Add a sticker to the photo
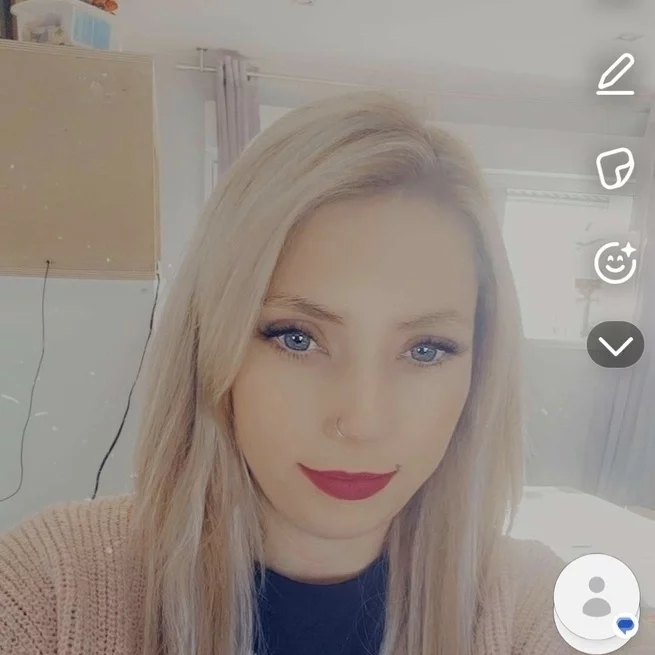This screenshot has width=655, height=655. [615, 169]
